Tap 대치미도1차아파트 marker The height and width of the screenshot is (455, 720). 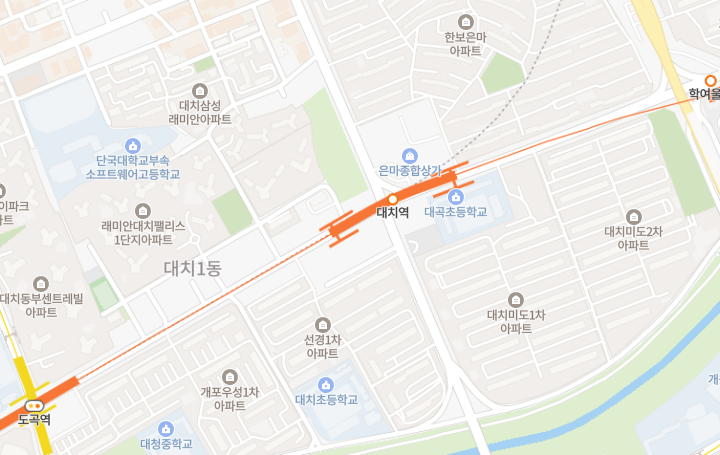point(516,299)
